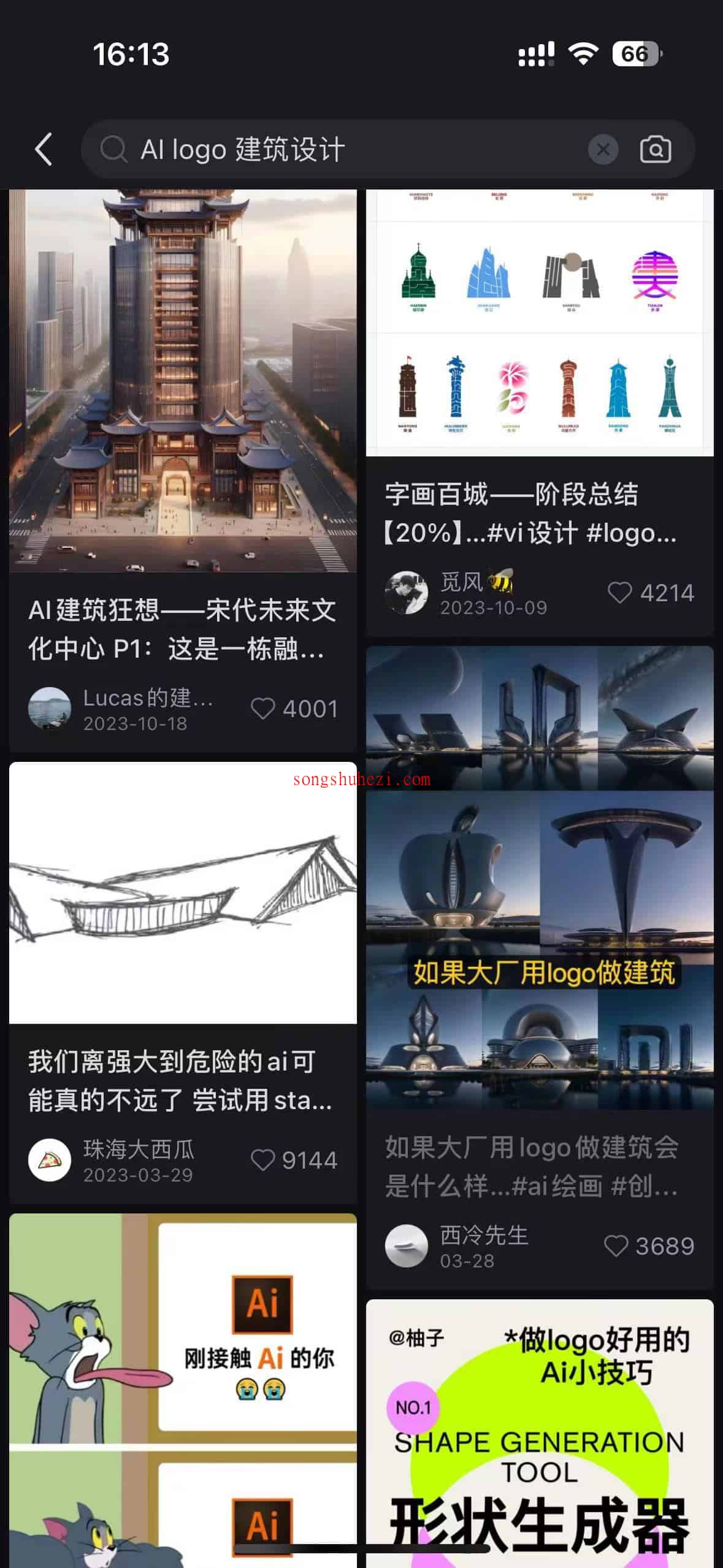This screenshot has width=723, height=1568.
Task: Open the 做logo好用的Ai小技巧 post
Action: [x=540, y=1429]
